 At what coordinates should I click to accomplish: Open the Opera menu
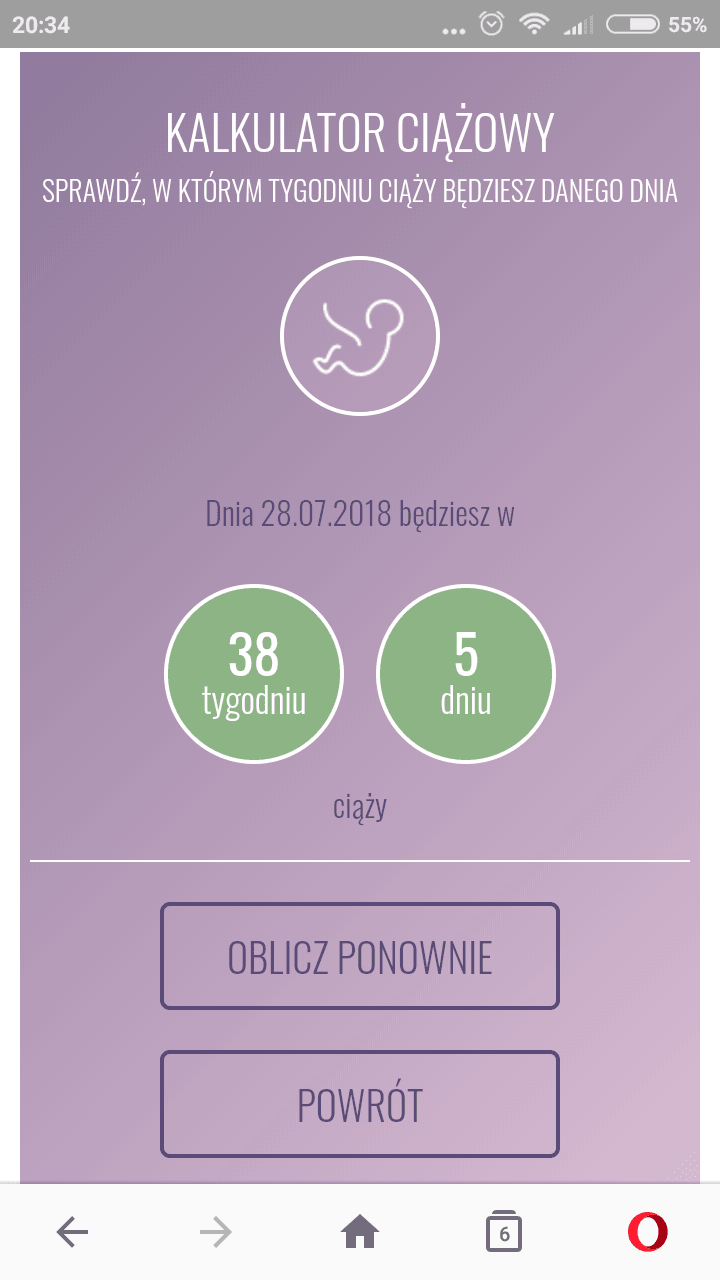647,1232
